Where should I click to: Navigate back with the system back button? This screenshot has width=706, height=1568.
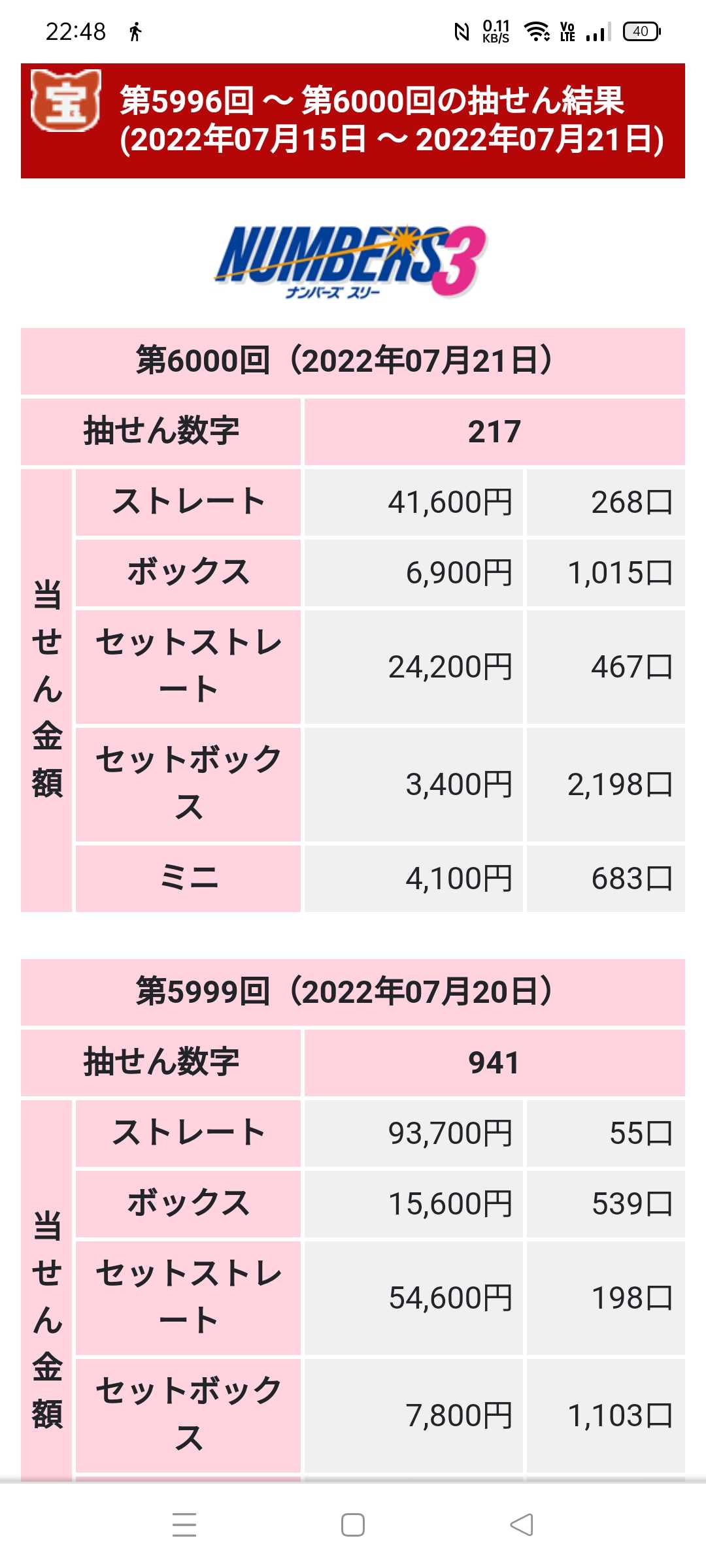(x=522, y=1525)
